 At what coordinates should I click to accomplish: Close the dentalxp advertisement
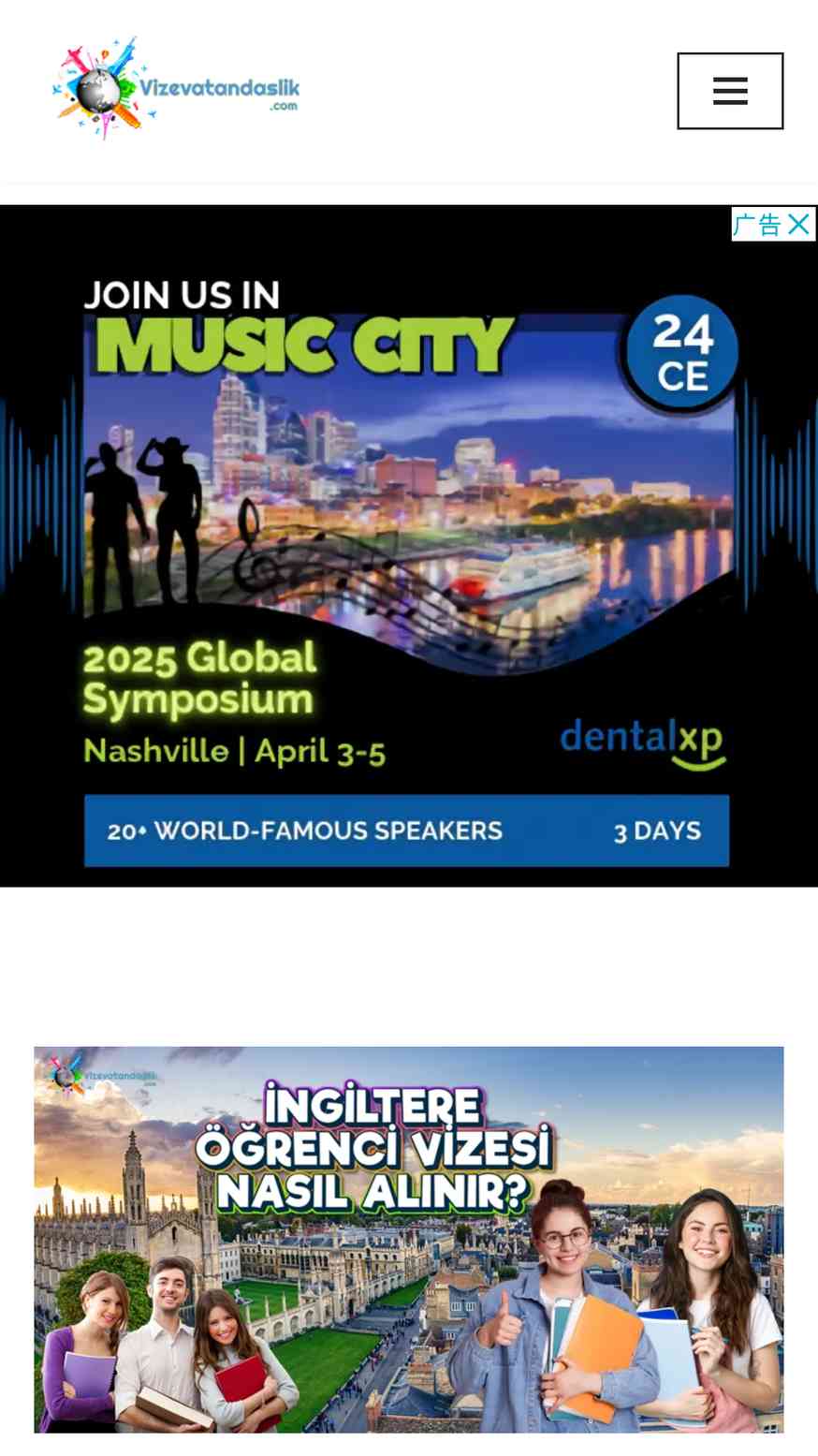799,225
